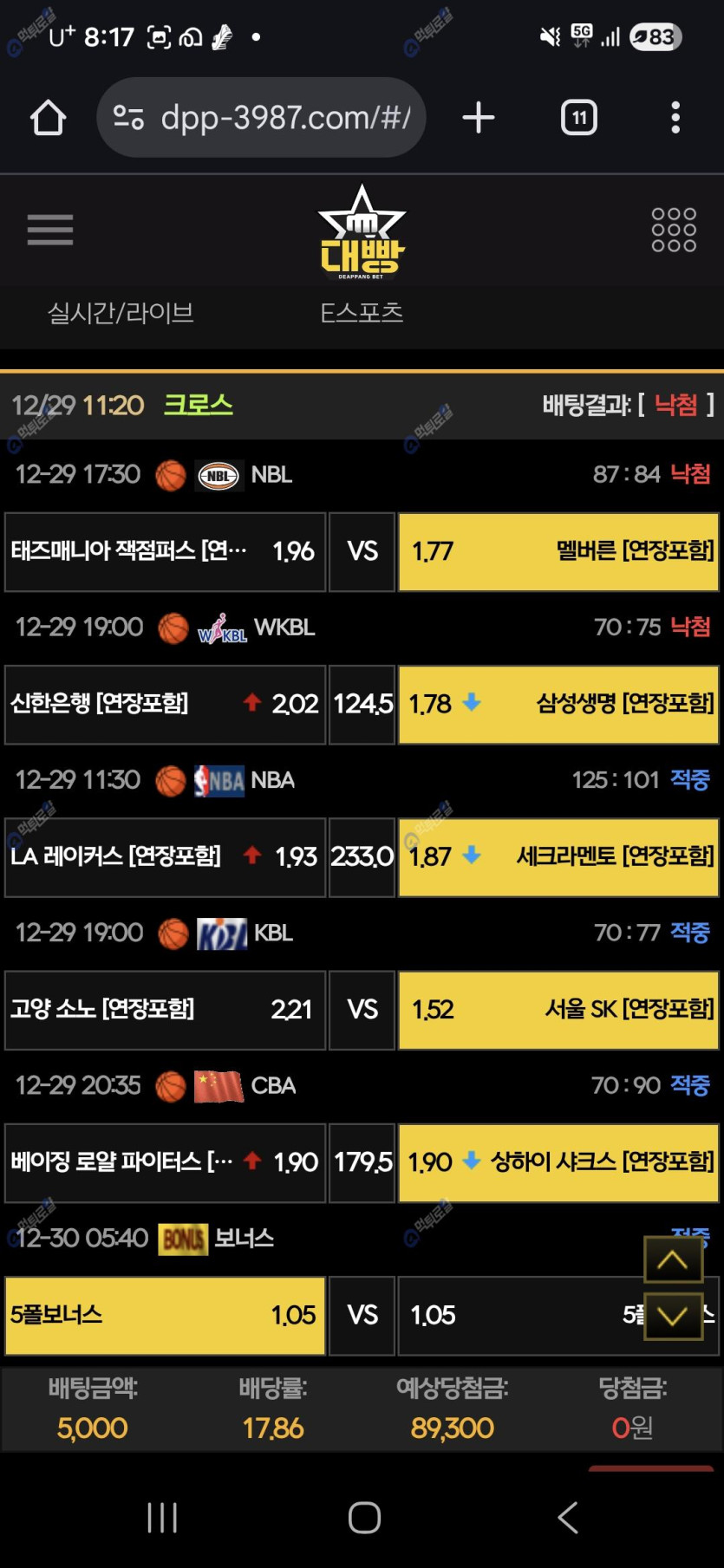Open a new browser tab
Viewport: 724px width, 1568px height.
click(479, 118)
